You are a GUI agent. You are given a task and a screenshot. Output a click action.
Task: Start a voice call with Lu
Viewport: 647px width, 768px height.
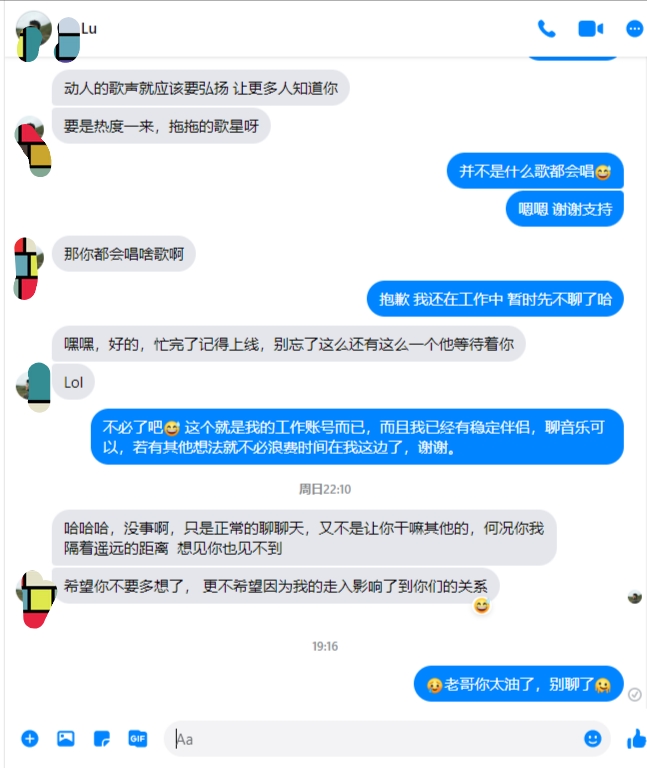(546, 29)
